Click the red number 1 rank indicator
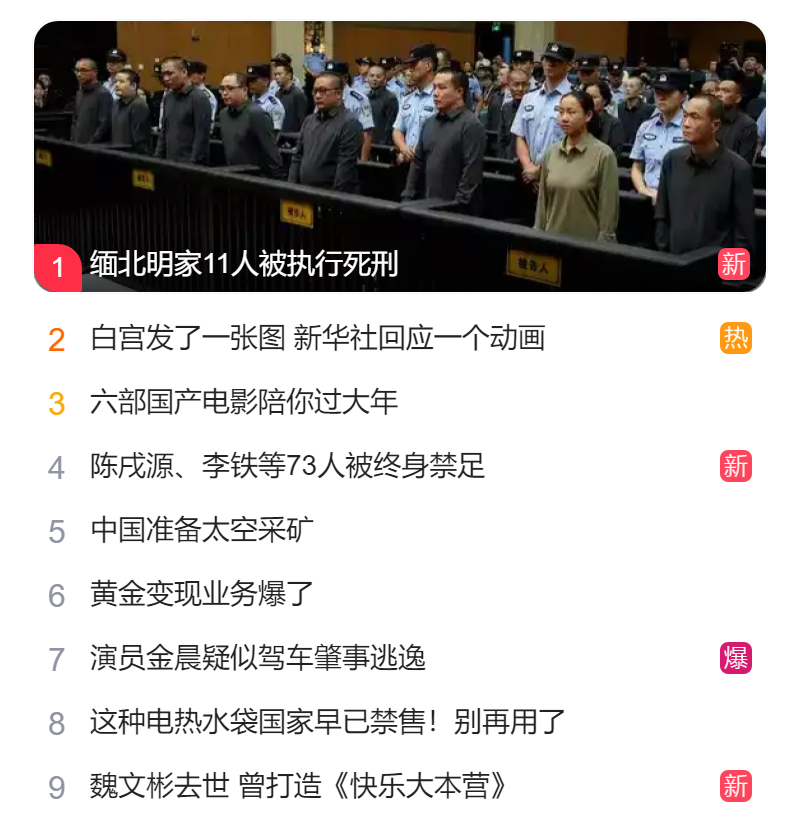This screenshot has height=825, width=800. coord(58,264)
